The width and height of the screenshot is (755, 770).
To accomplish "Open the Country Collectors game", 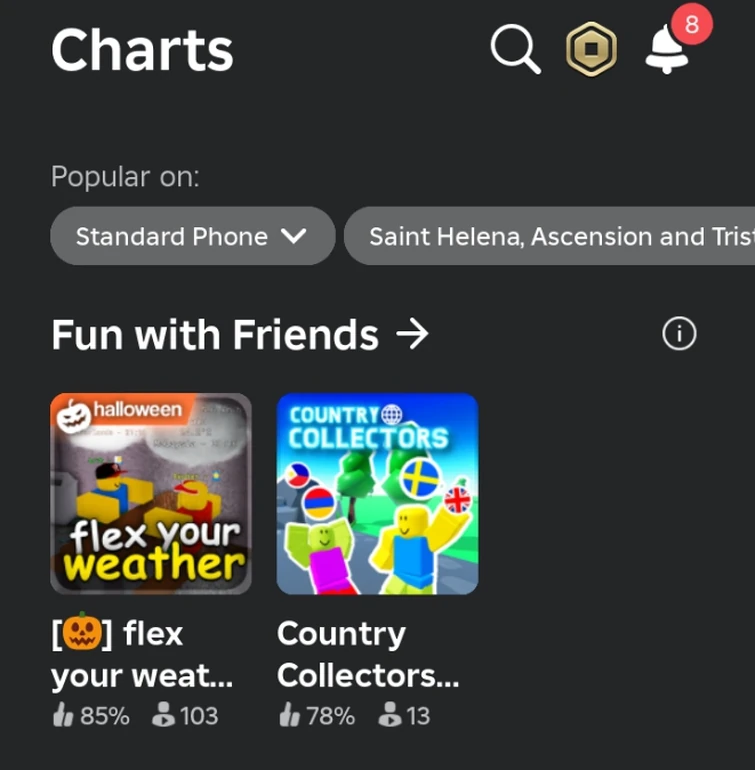I will click(377, 494).
